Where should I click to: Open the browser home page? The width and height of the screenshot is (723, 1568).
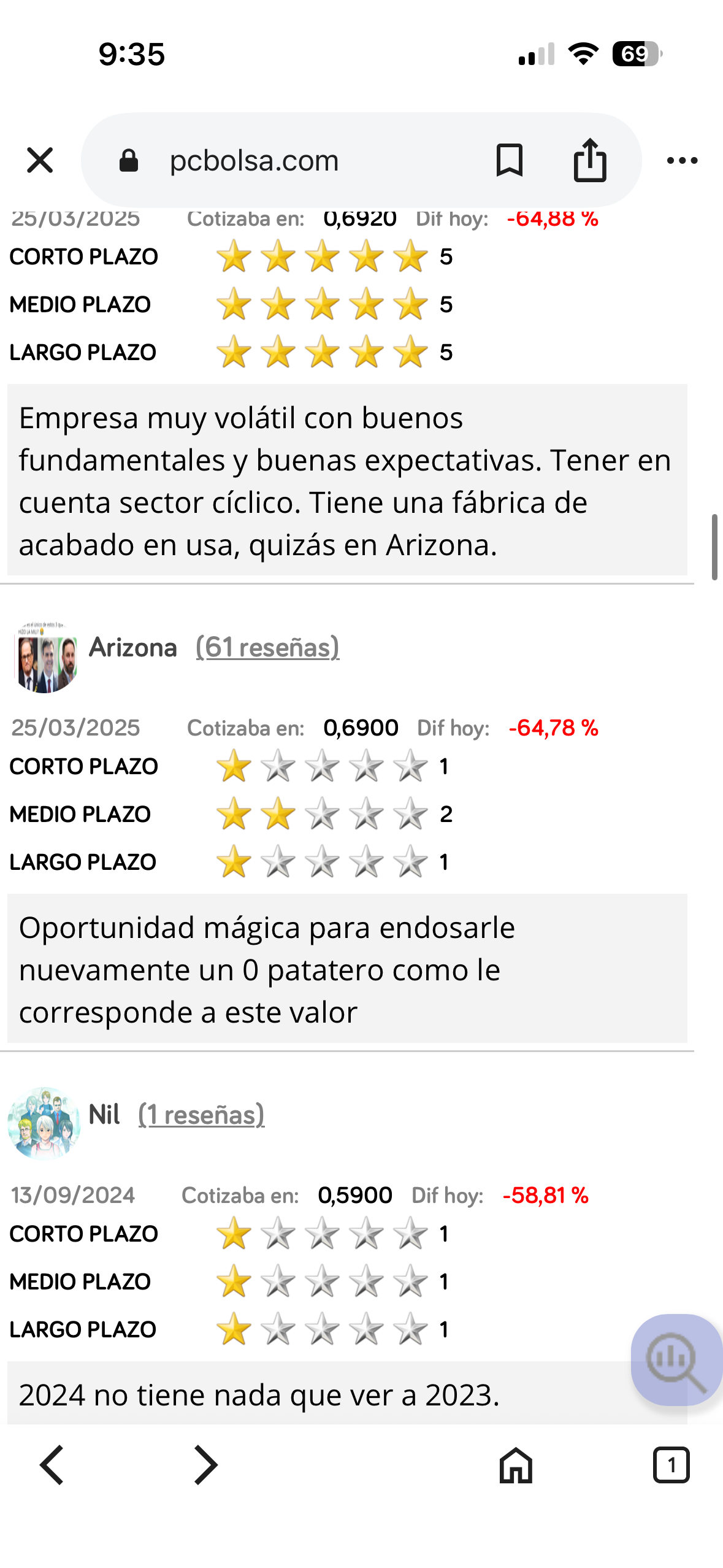516,1465
